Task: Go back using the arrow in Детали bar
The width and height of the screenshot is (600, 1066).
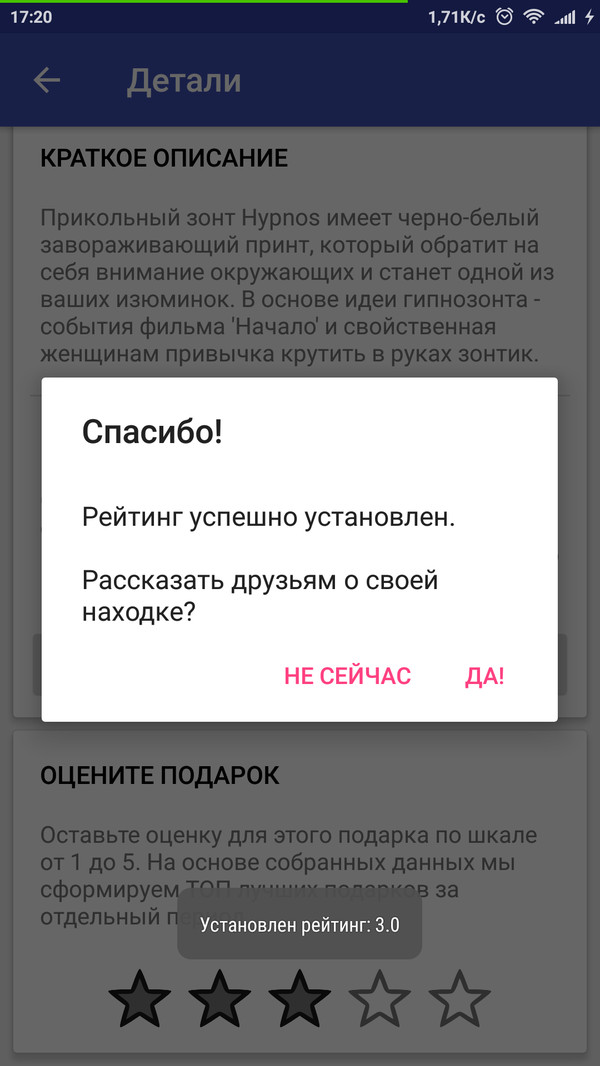Action: (x=47, y=81)
